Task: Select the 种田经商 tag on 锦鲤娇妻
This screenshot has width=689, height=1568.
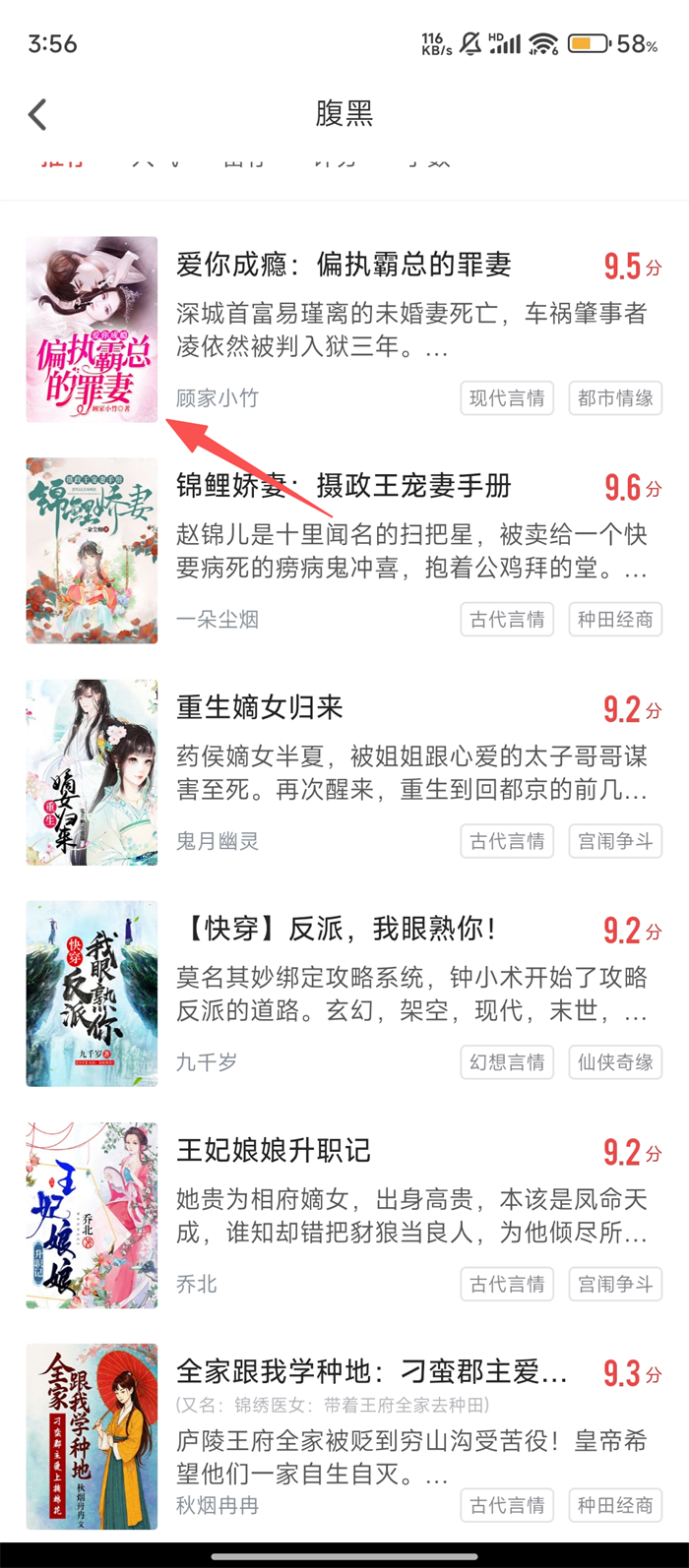Action: point(615,620)
